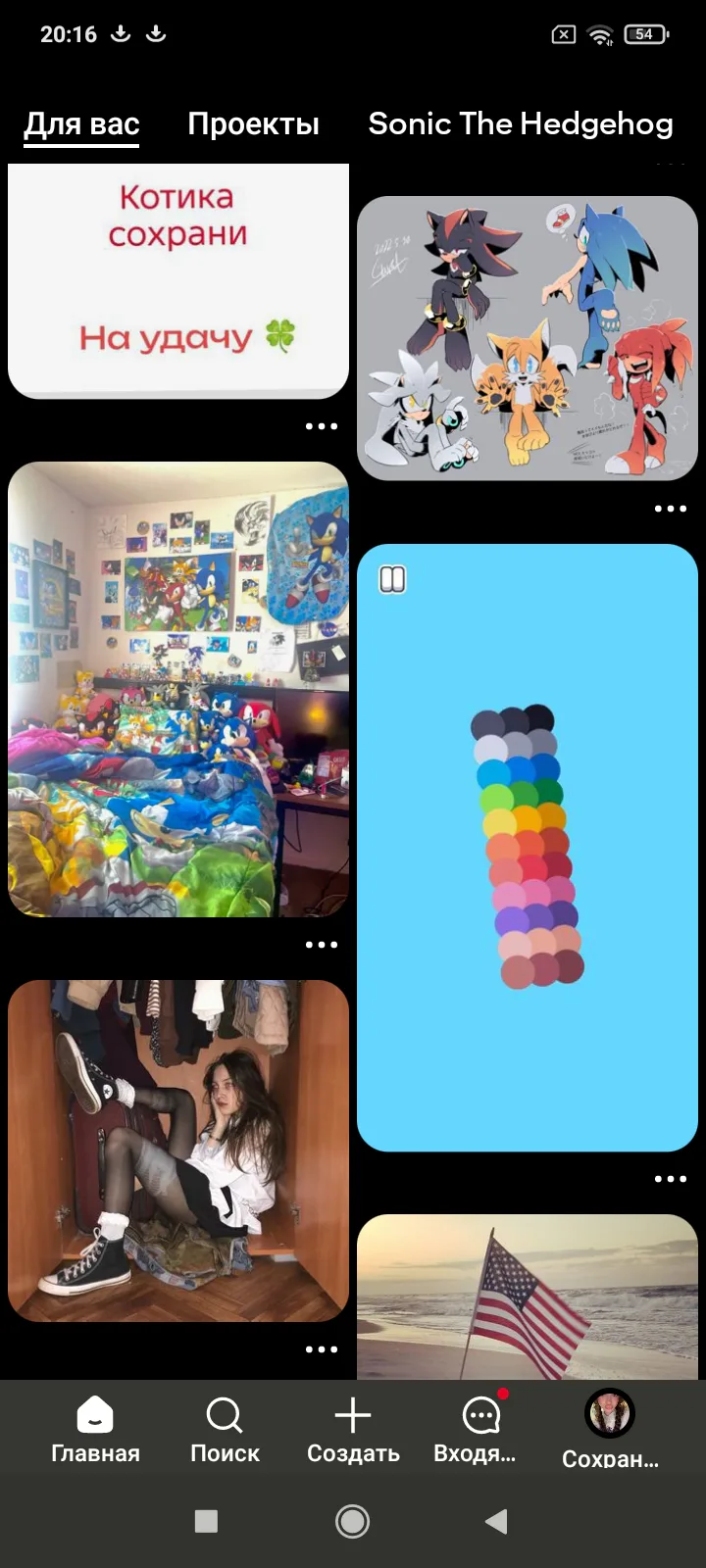
Task: Open more options under color palette pin
Action: [671, 1179]
